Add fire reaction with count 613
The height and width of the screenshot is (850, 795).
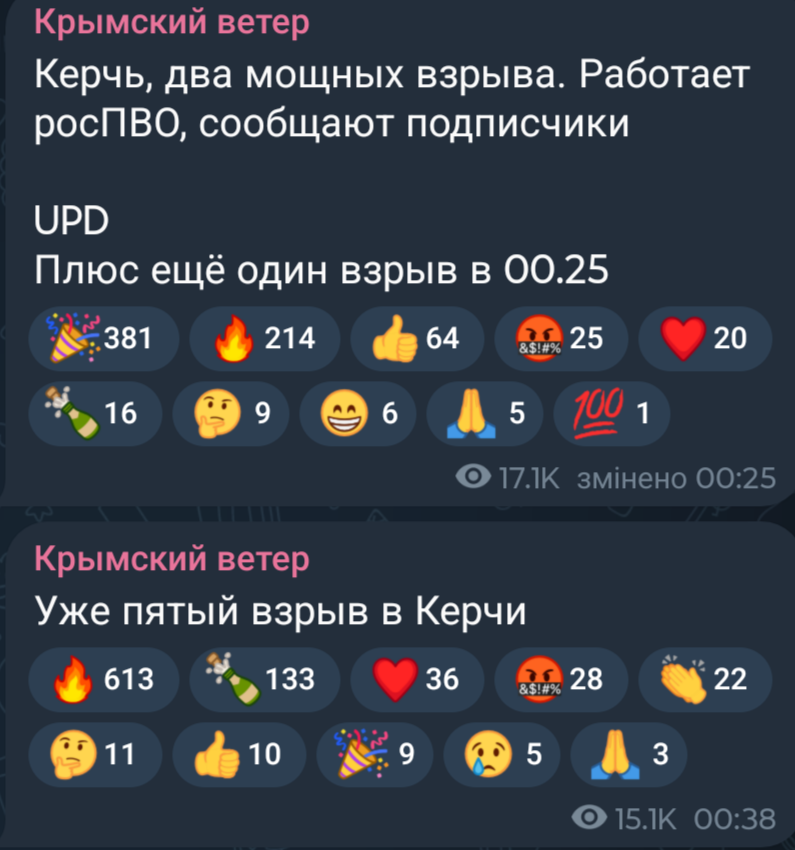(x=104, y=679)
